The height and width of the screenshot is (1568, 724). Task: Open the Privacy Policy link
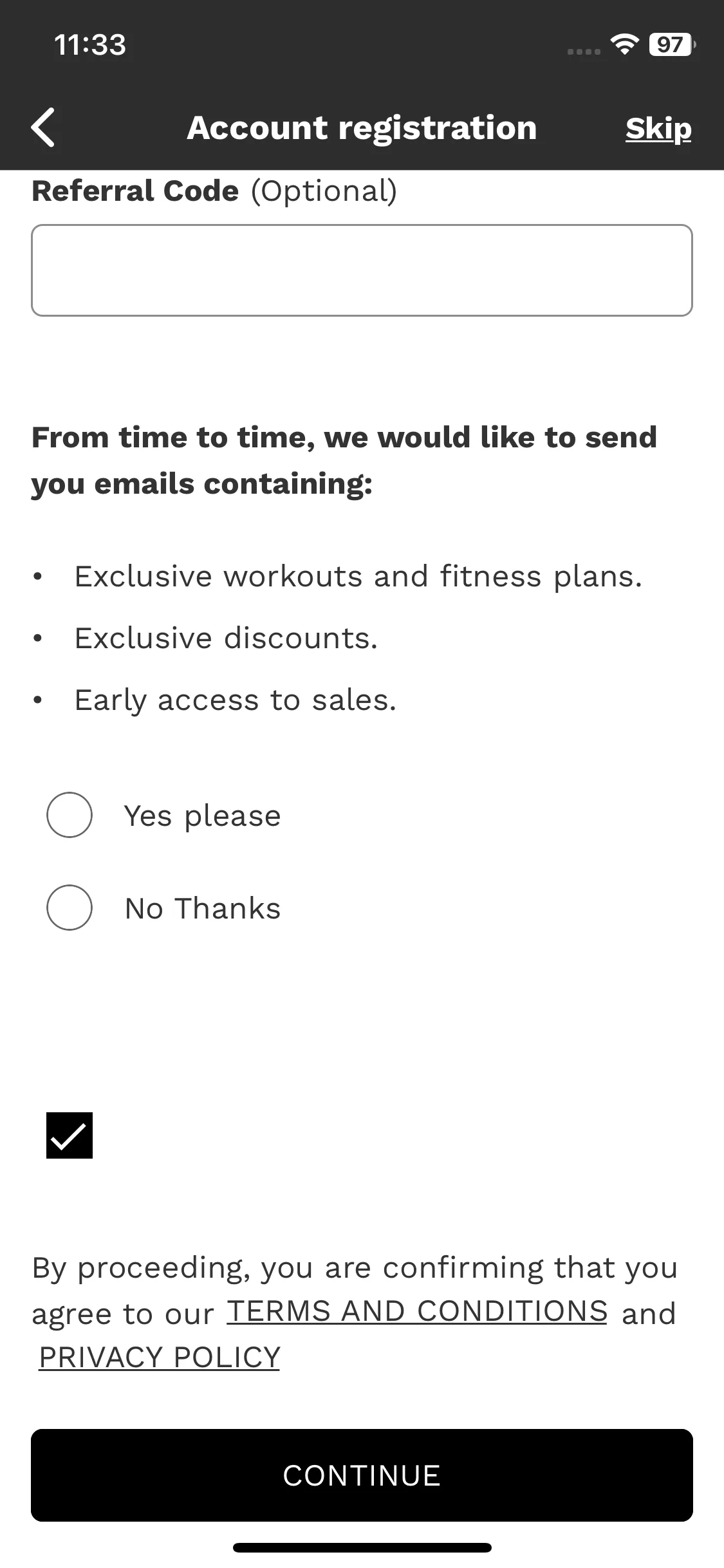pyautogui.click(x=159, y=1358)
